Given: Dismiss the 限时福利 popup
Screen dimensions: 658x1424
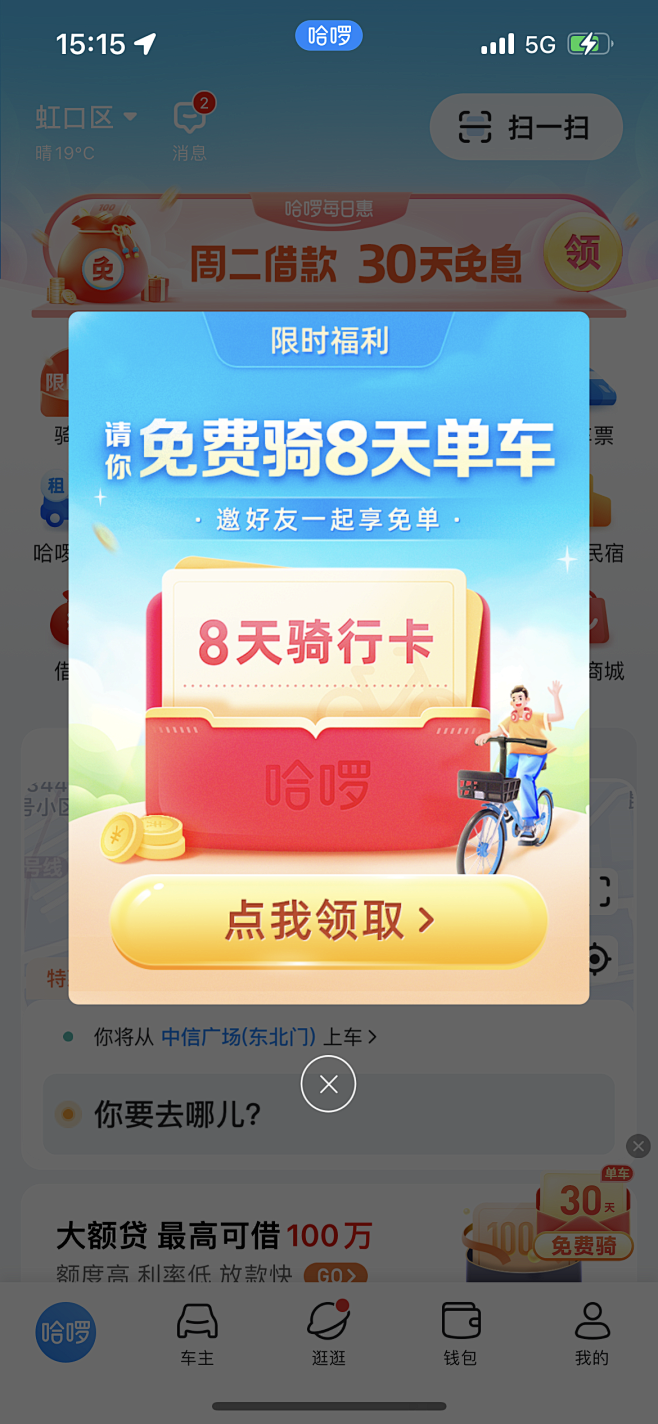Looking at the screenshot, I should pyautogui.click(x=328, y=1084).
